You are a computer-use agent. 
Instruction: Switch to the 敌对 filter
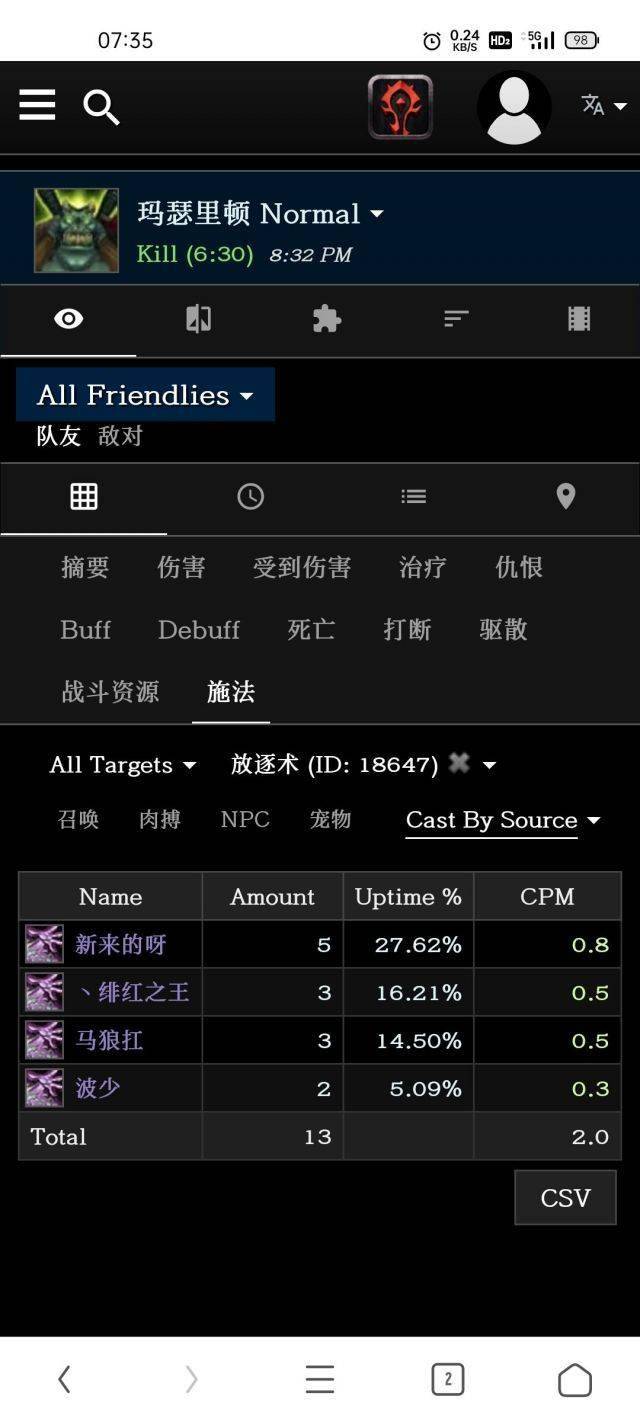[120, 436]
